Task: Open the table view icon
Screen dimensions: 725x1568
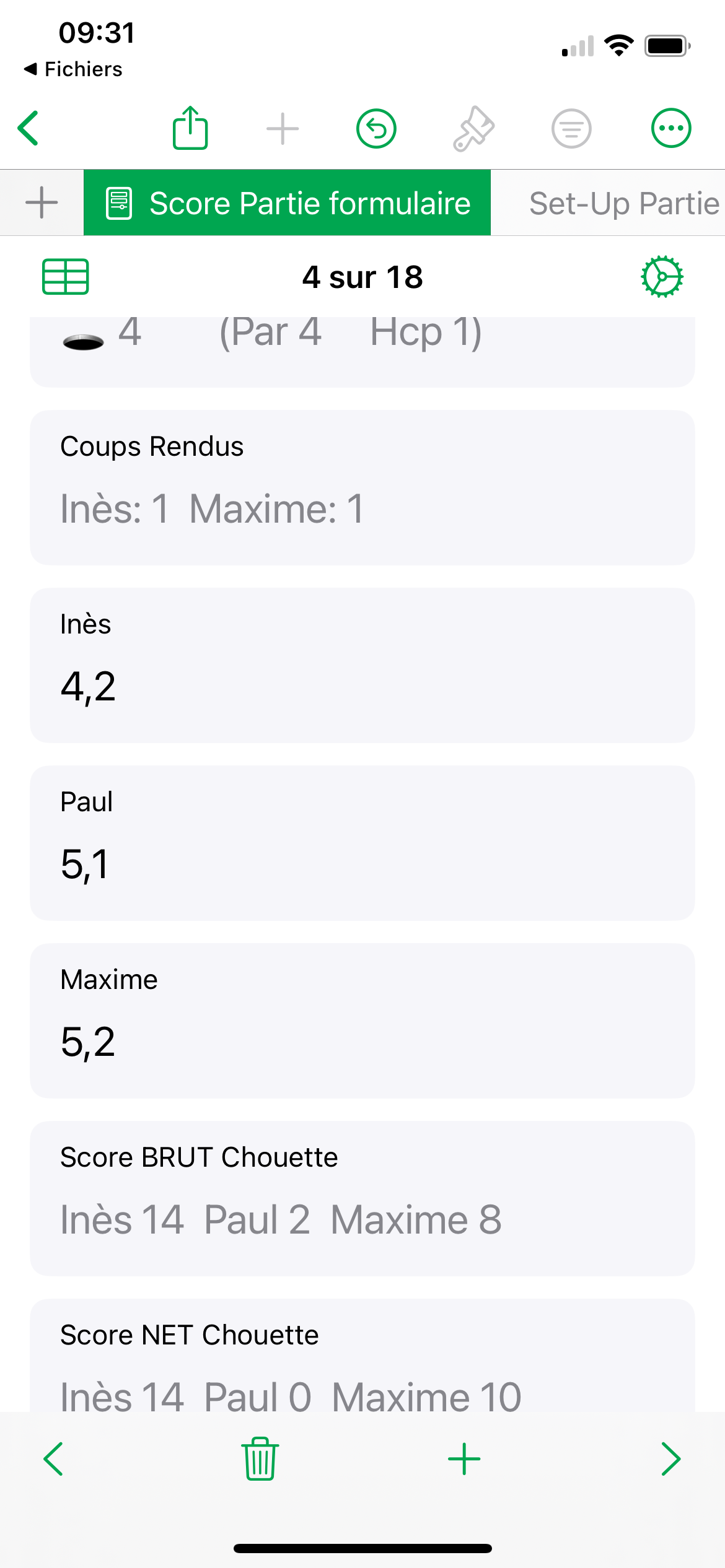Action: coord(66,276)
